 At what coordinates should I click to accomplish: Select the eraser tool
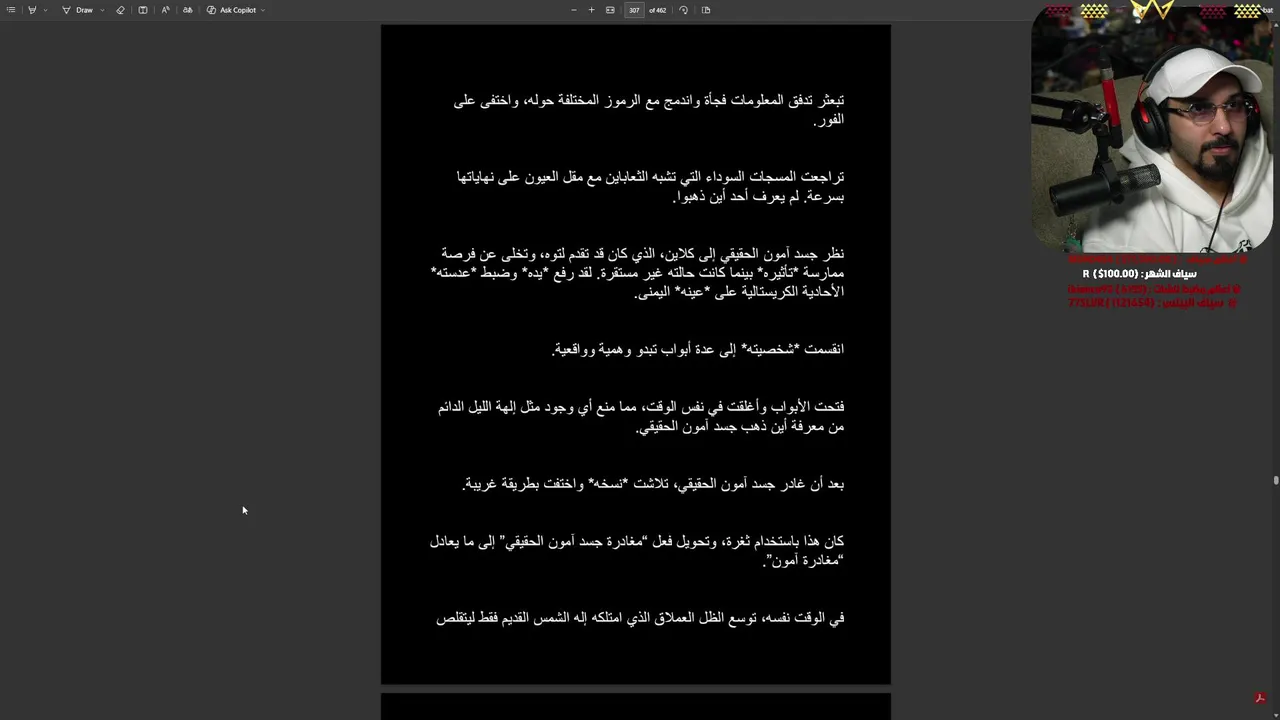point(120,10)
